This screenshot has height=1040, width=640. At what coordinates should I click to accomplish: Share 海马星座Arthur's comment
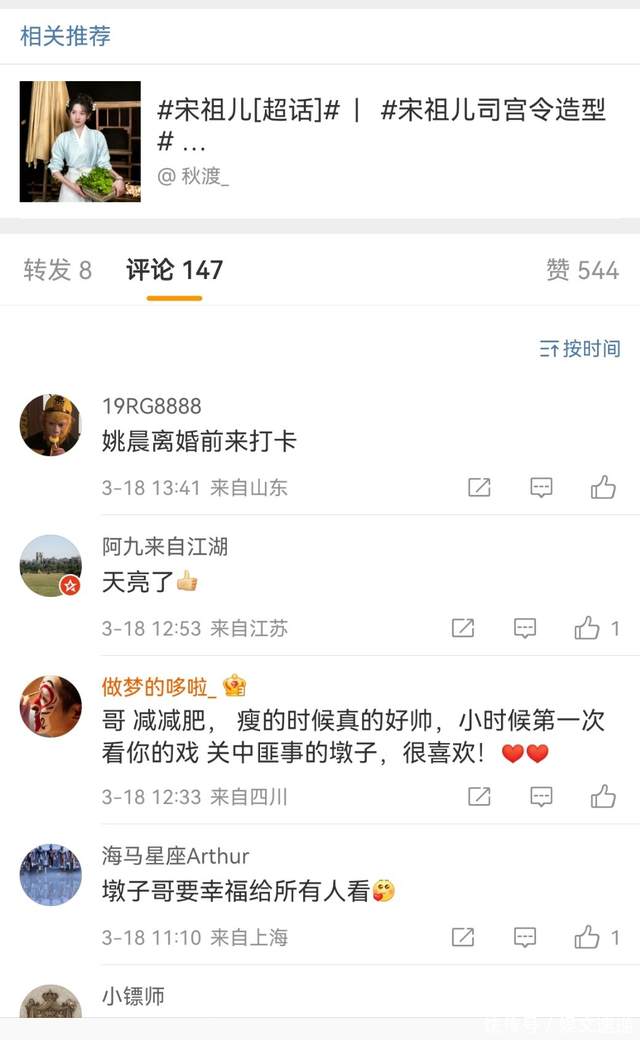coord(462,937)
